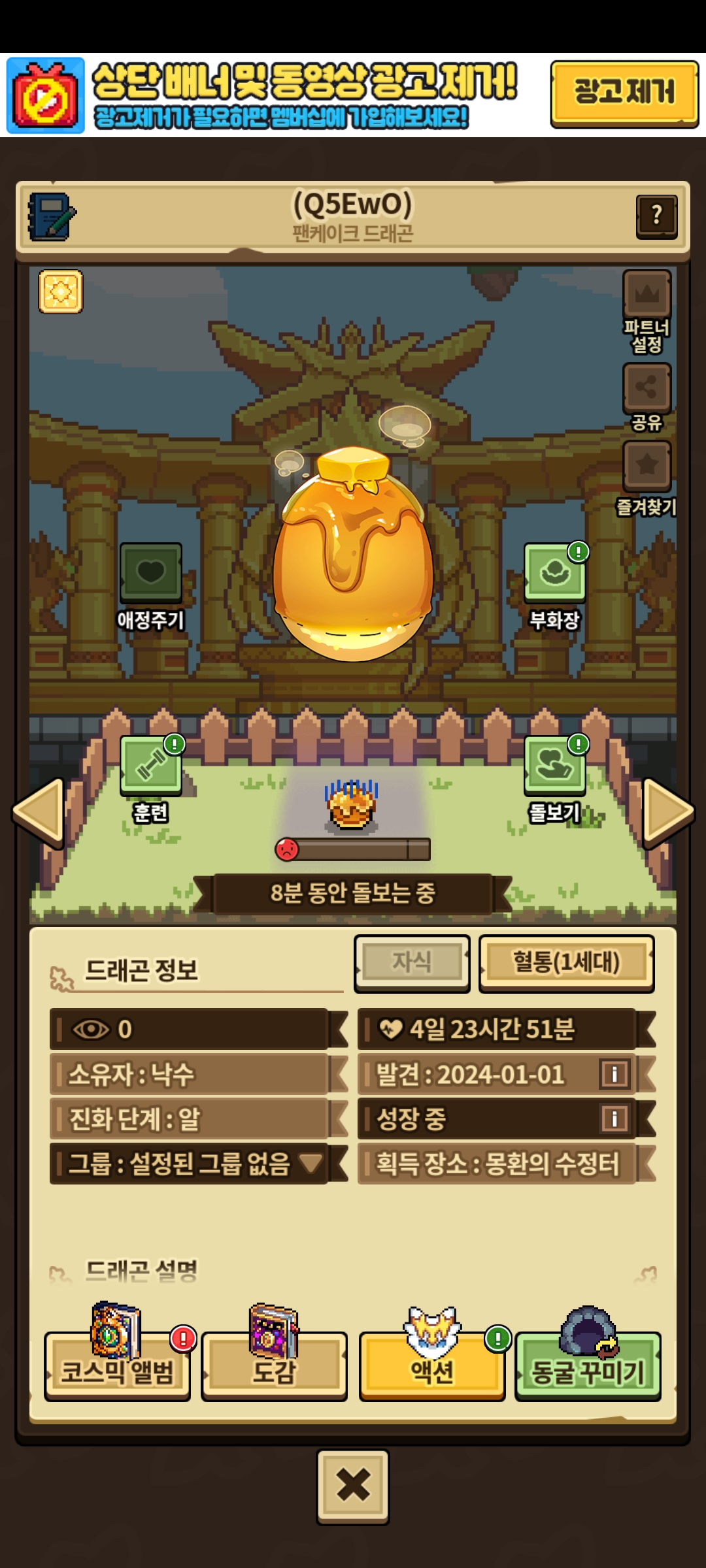This screenshot has width=706, height=1568.
Task: Tap the 돌보기 care button
Action: [x=555, y=765]
